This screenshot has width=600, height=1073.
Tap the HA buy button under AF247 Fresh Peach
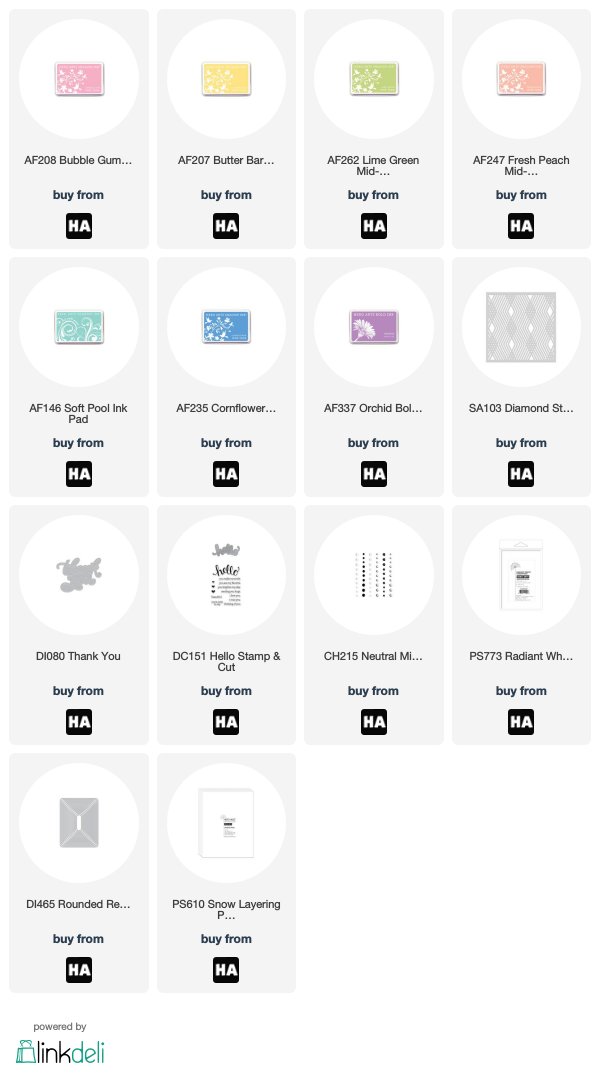pos(521,226)
